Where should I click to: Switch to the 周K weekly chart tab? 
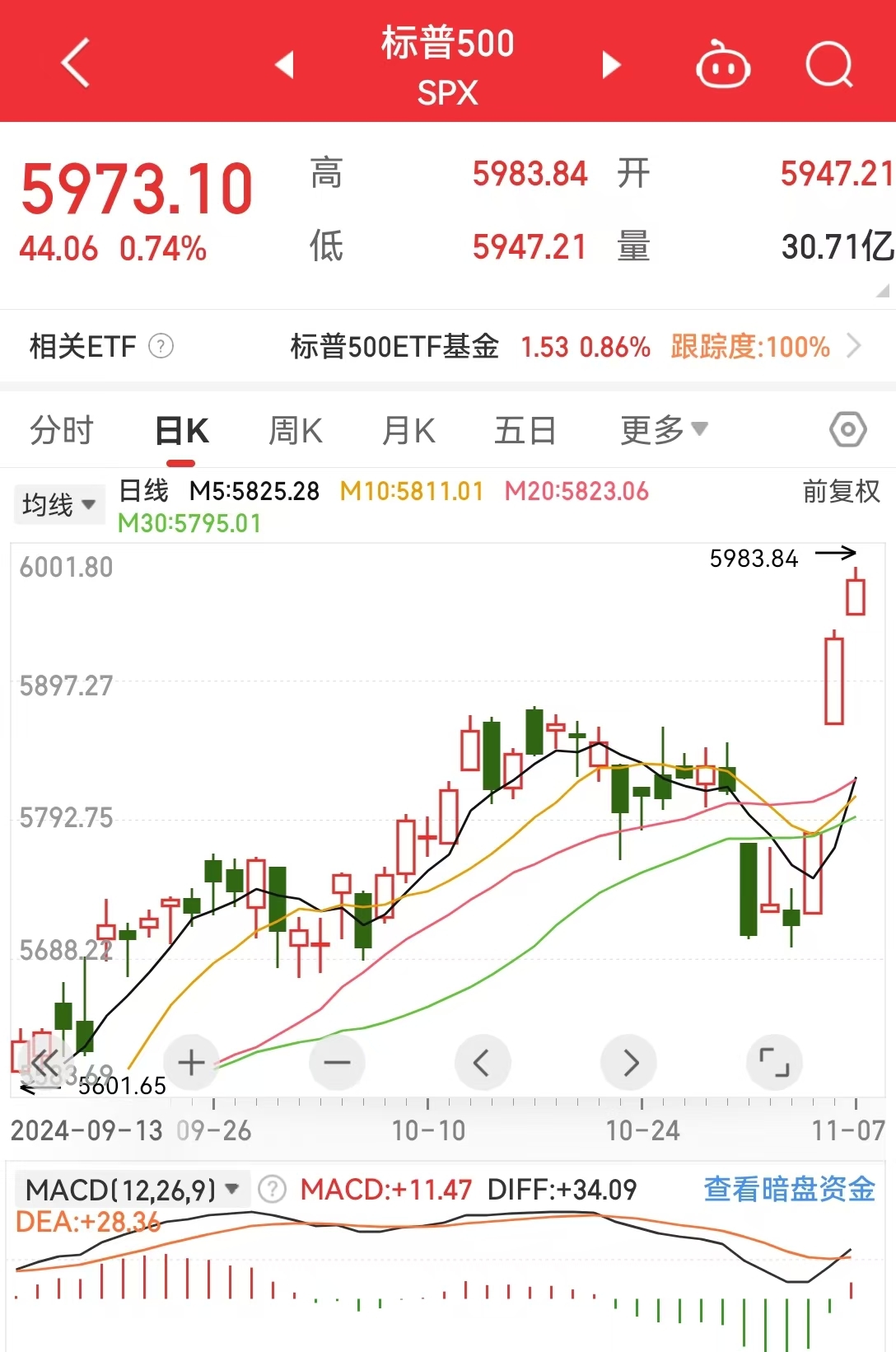click(293, 429)
